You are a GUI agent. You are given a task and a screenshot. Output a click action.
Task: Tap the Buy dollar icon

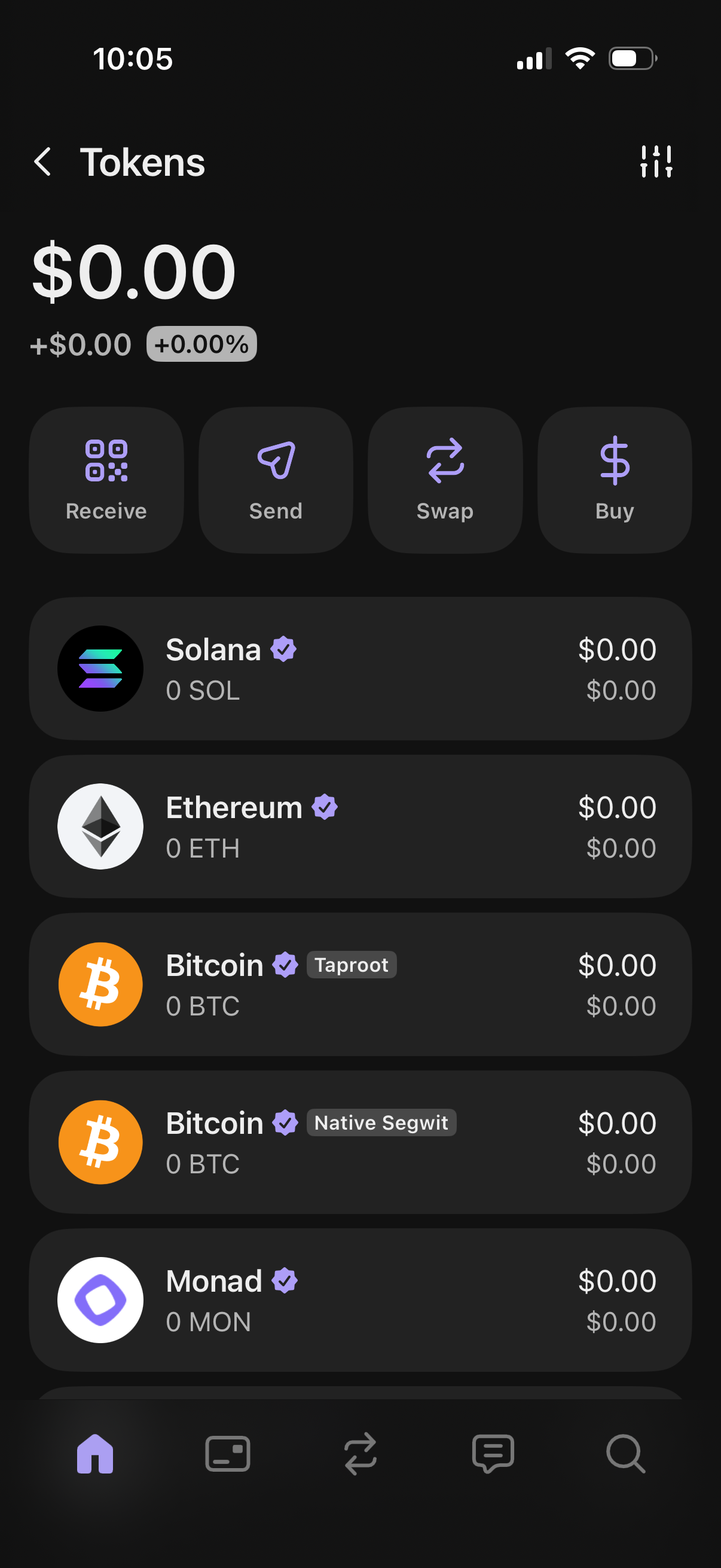(x=614, y=480)
